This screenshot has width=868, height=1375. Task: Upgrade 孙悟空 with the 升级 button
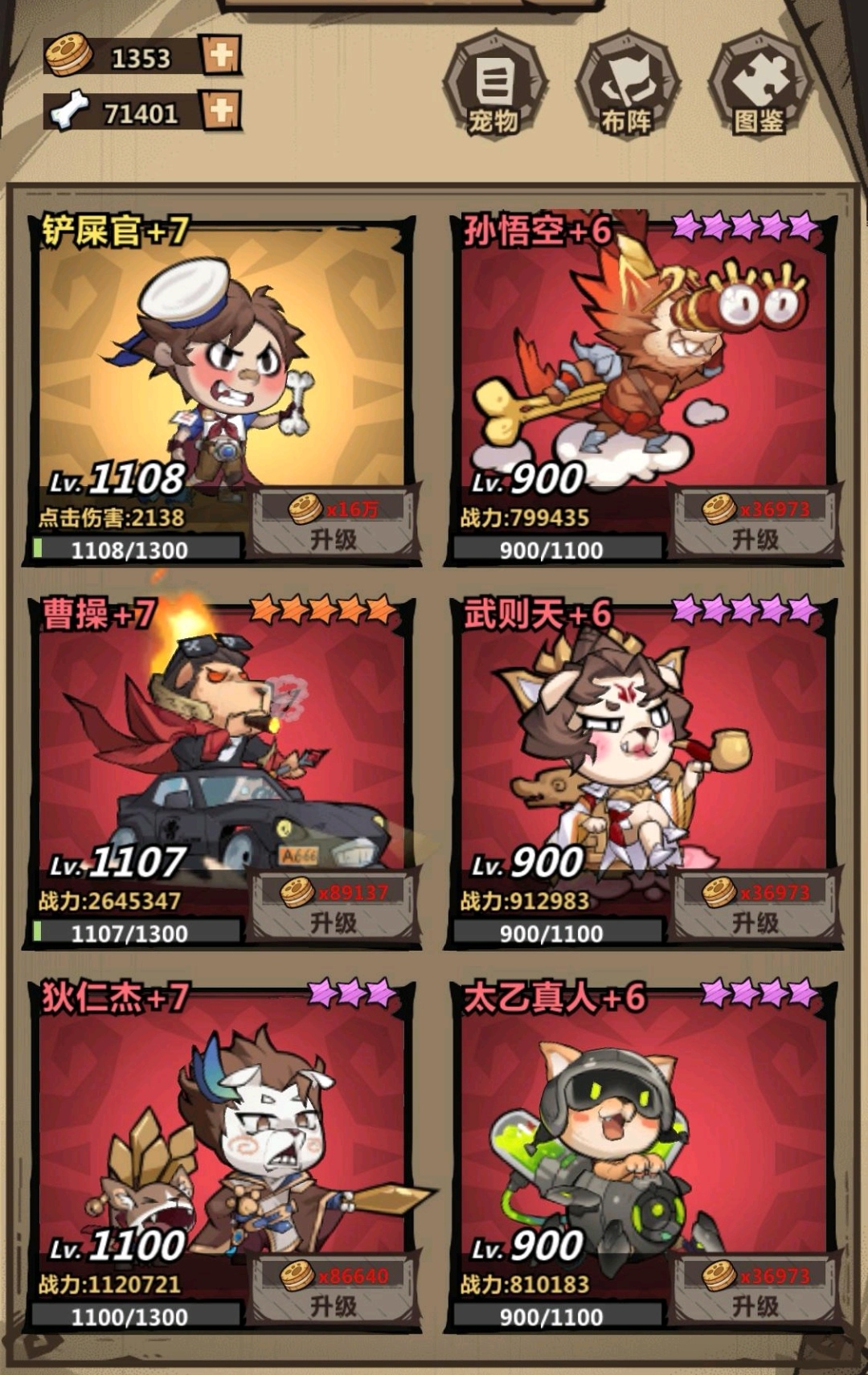coord(755,524)
